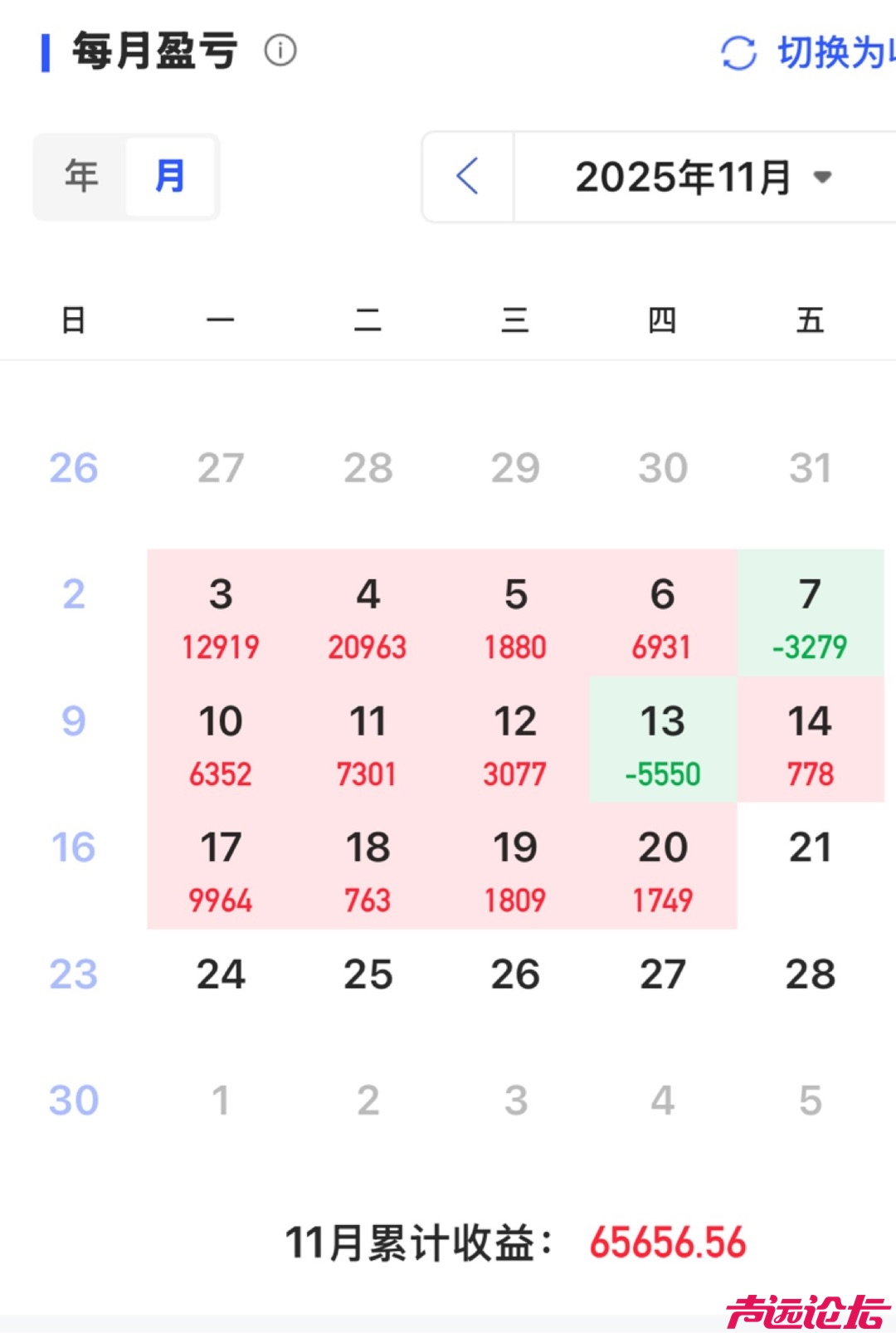
Task: Tap November 12 with profit 3077
Action: (x=515, y=740)
